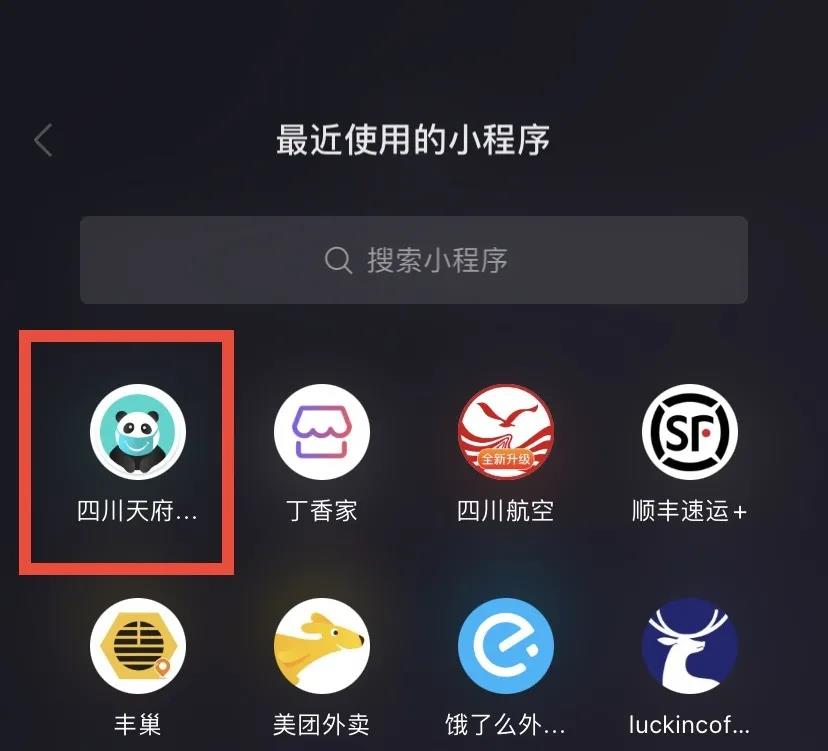This screenshot has width=828, height=751.
Task: Open the 四川航空 mini program
Action: pyautogui.click(x=506, y=432)
